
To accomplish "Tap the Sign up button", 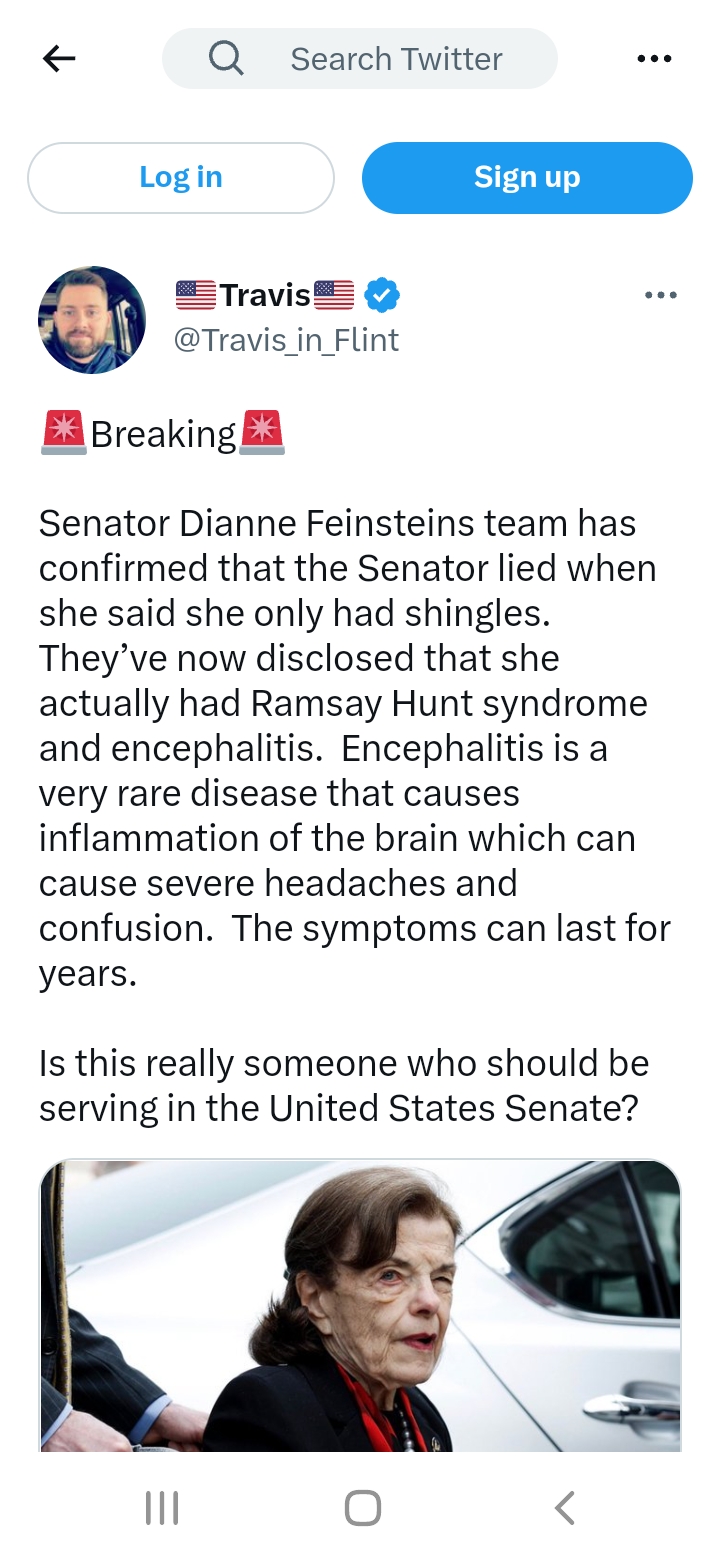I will pyautogui.click(x=527, y=178).
